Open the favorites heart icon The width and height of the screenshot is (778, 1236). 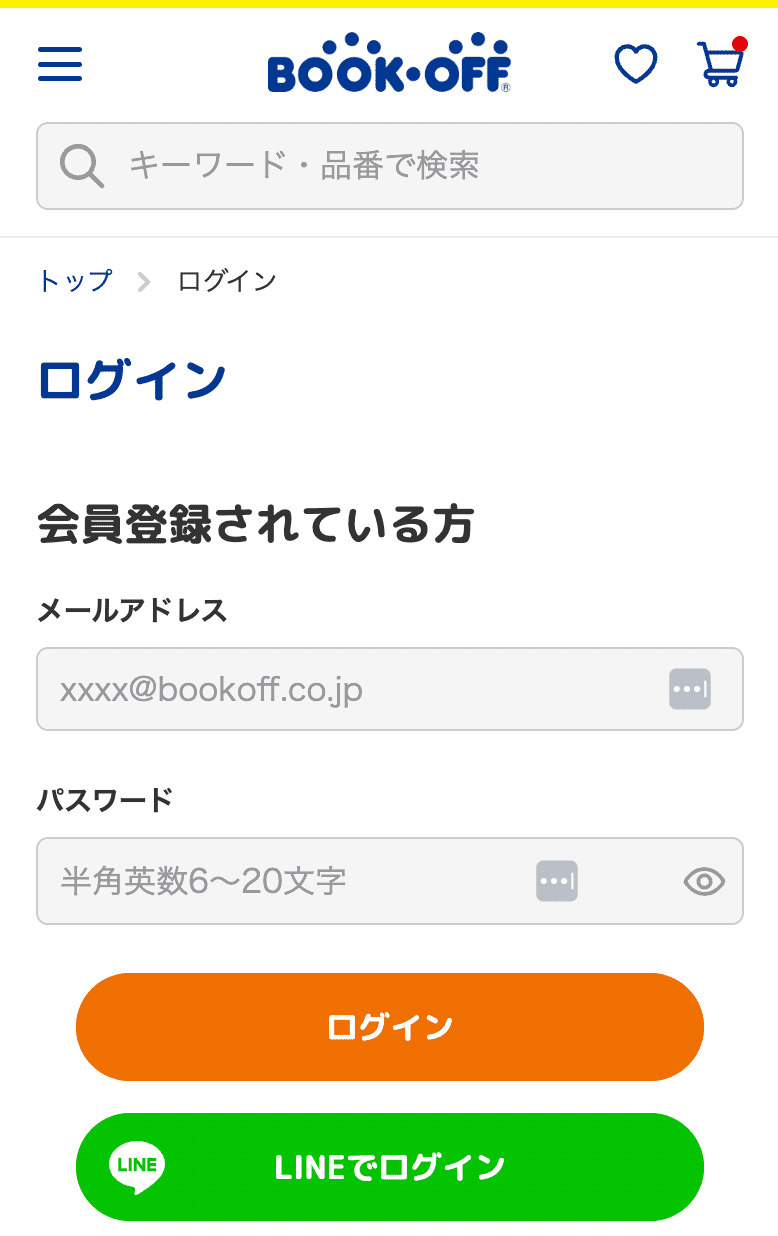pyautogui.click(x=635, y=65)
